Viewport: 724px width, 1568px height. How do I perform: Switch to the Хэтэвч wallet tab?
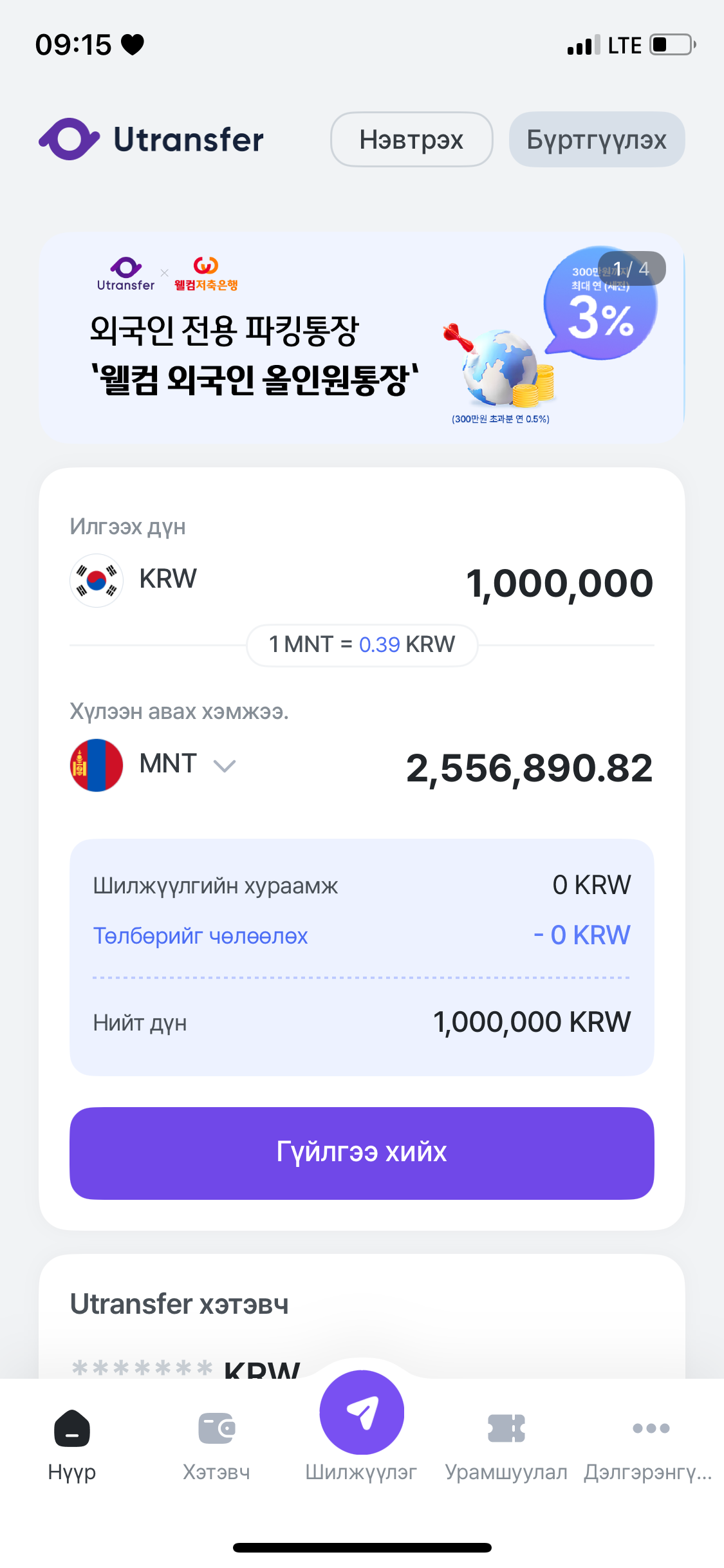(x=216, y=1442)
